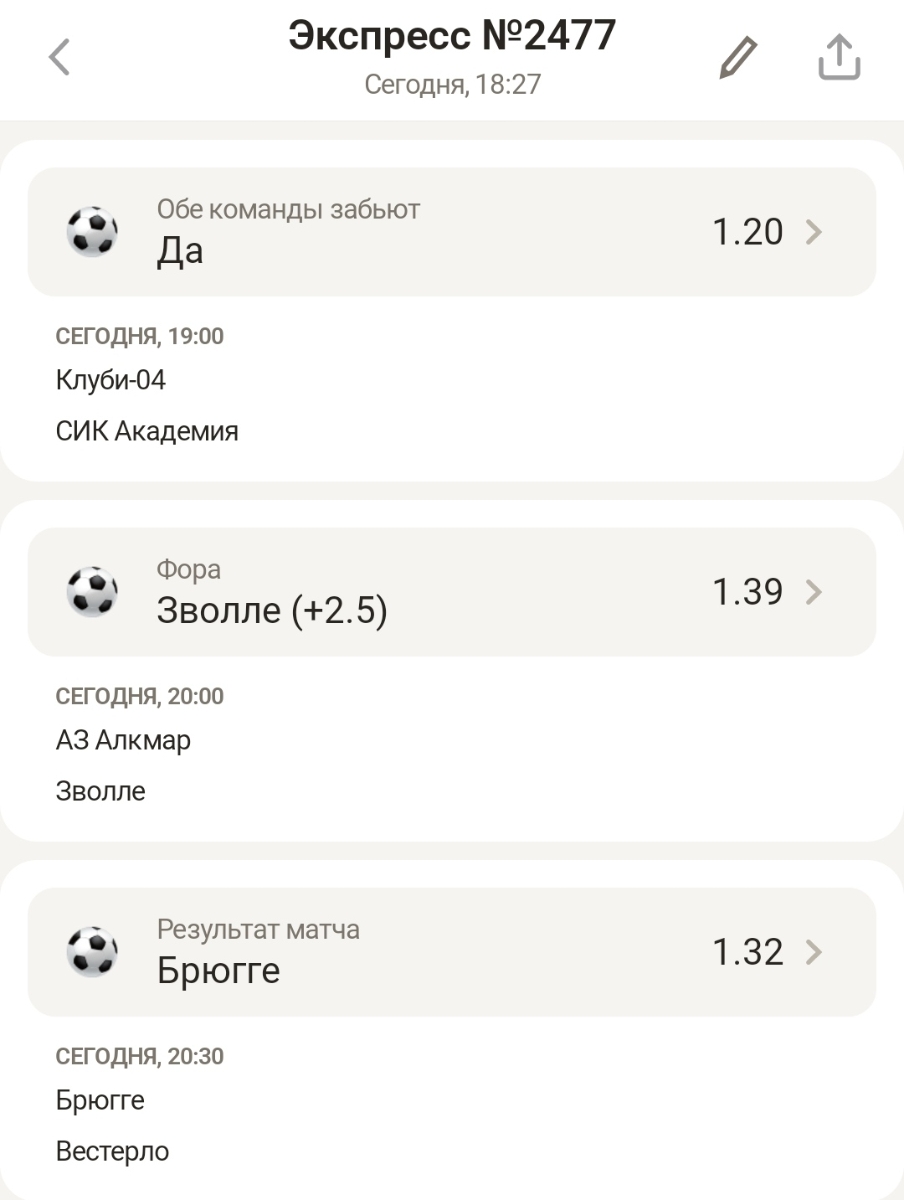Open the Обе команды забьют bet at 1.20
The image size is (904, 1200).
451,232
